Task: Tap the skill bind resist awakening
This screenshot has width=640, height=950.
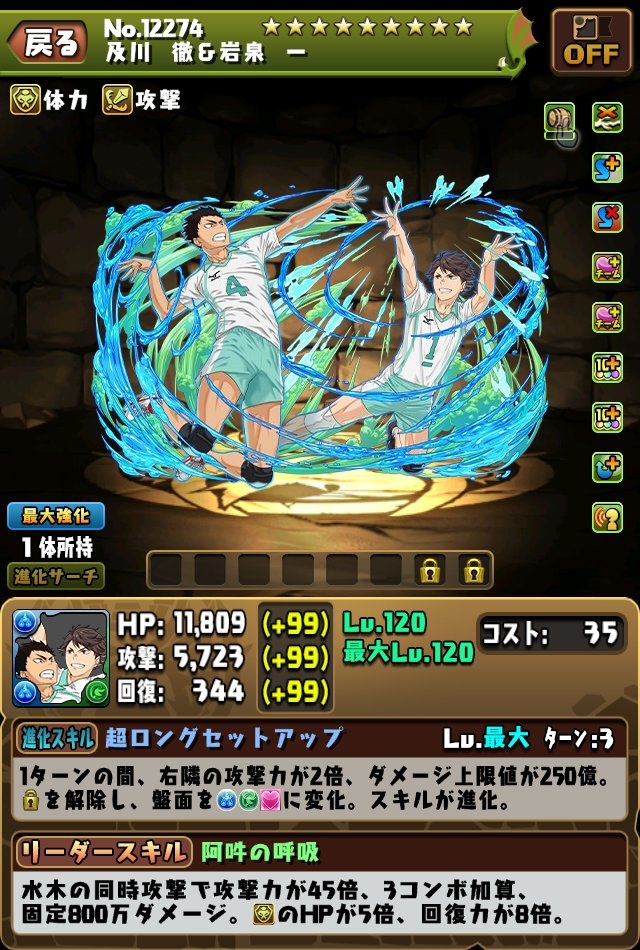Action: pyautogui.click(x=607, y=218)
